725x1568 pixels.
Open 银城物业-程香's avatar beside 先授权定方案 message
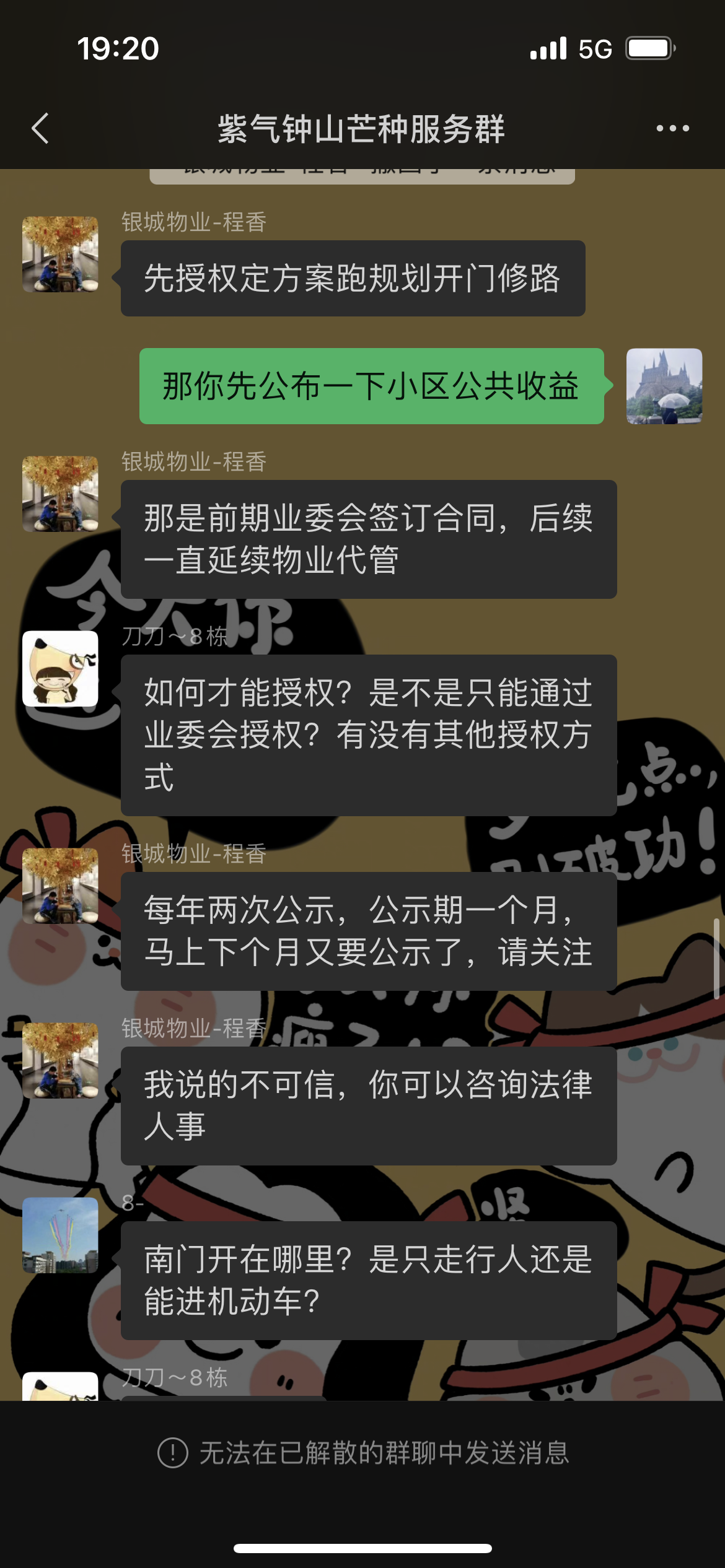(x=60, y=254)
